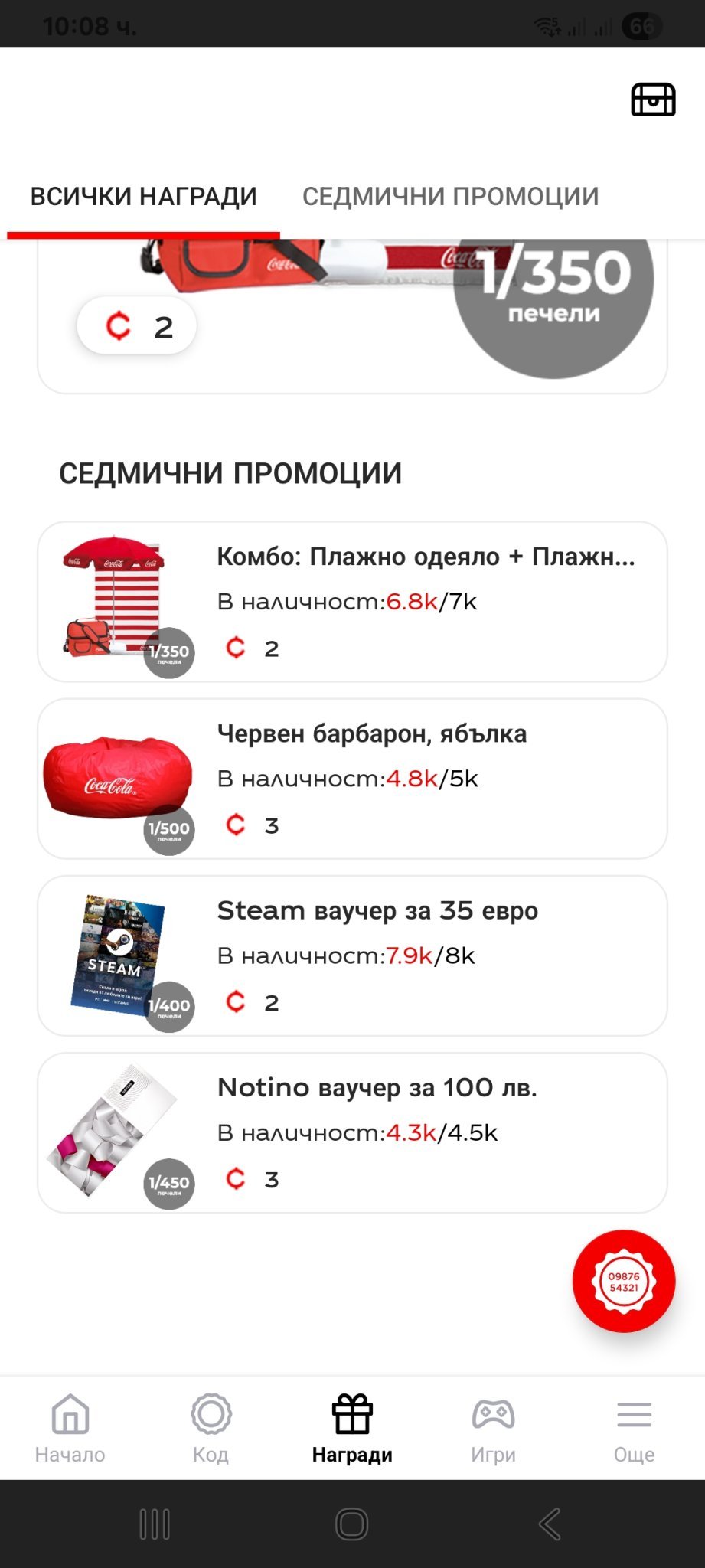705x1568 pixels.
Task: Go back with the system back button
Action: pos(550,1524)
